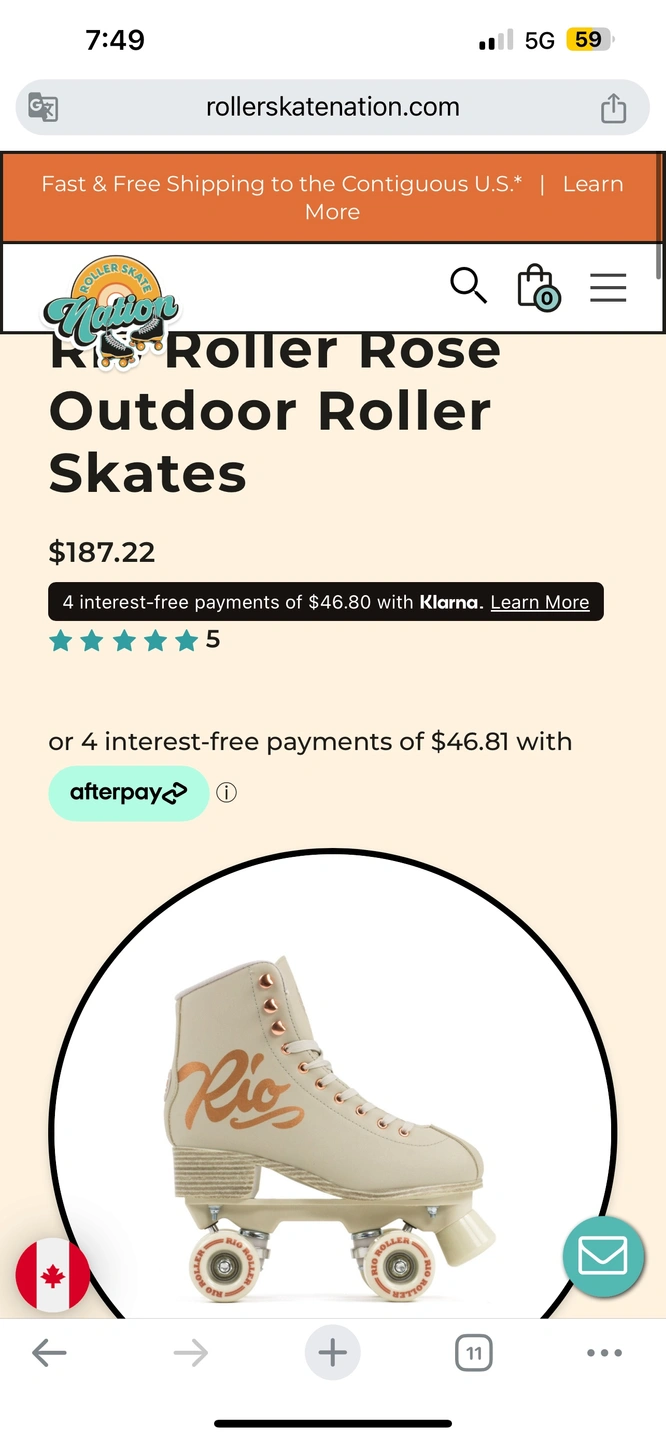
Task: Share this page from address bar
Action: [613, 108]
